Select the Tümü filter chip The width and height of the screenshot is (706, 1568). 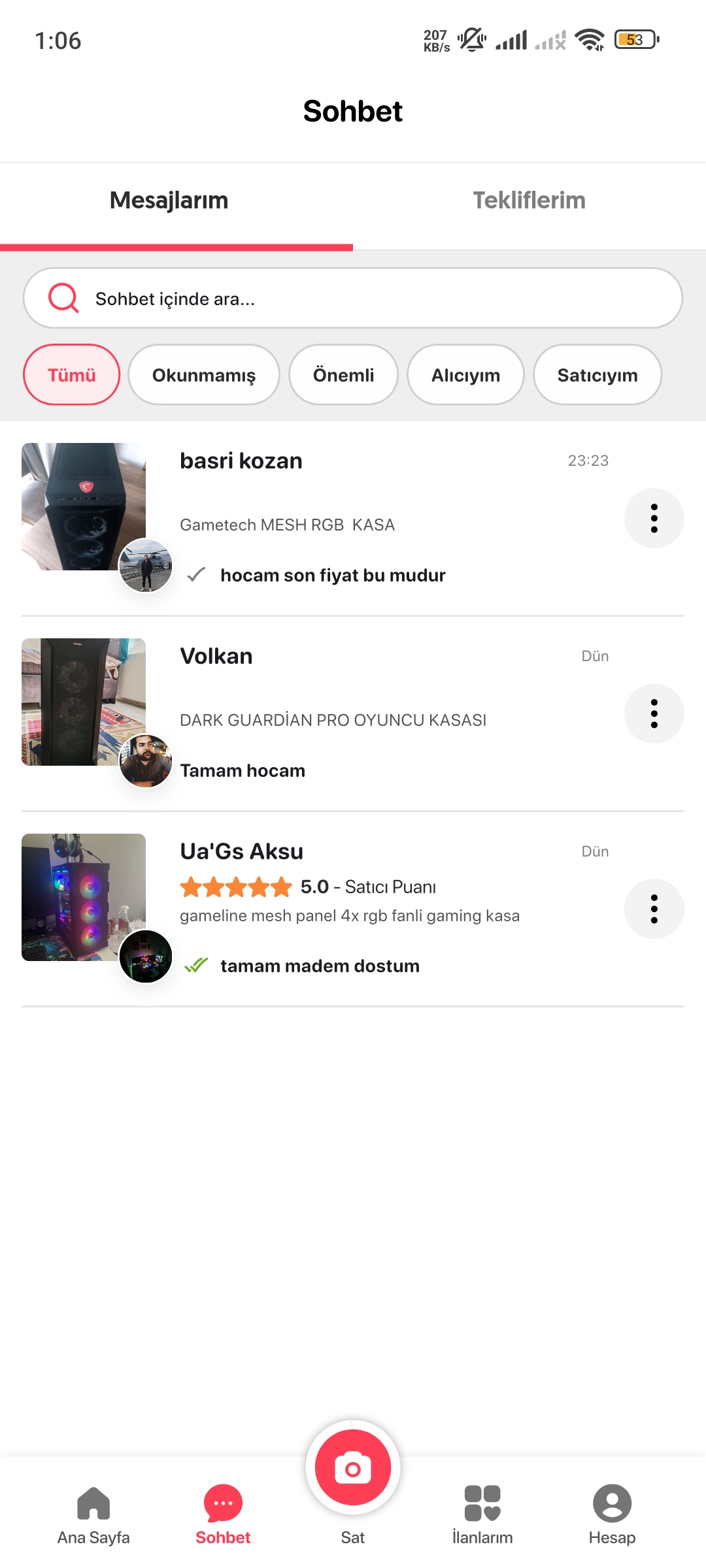pyautogui.click(x=72, y=375)
